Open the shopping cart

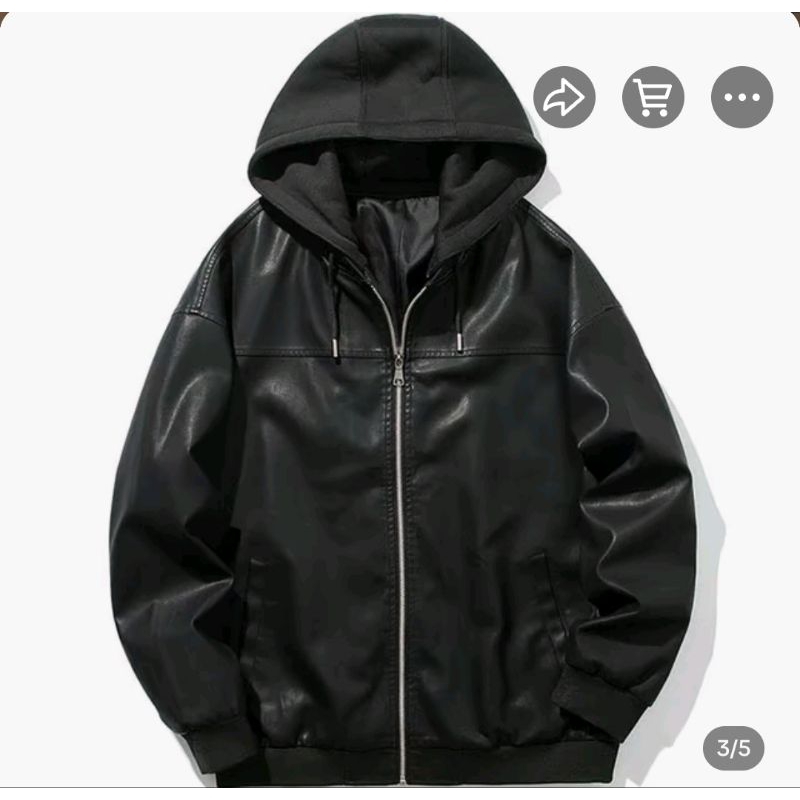(653, 97)
